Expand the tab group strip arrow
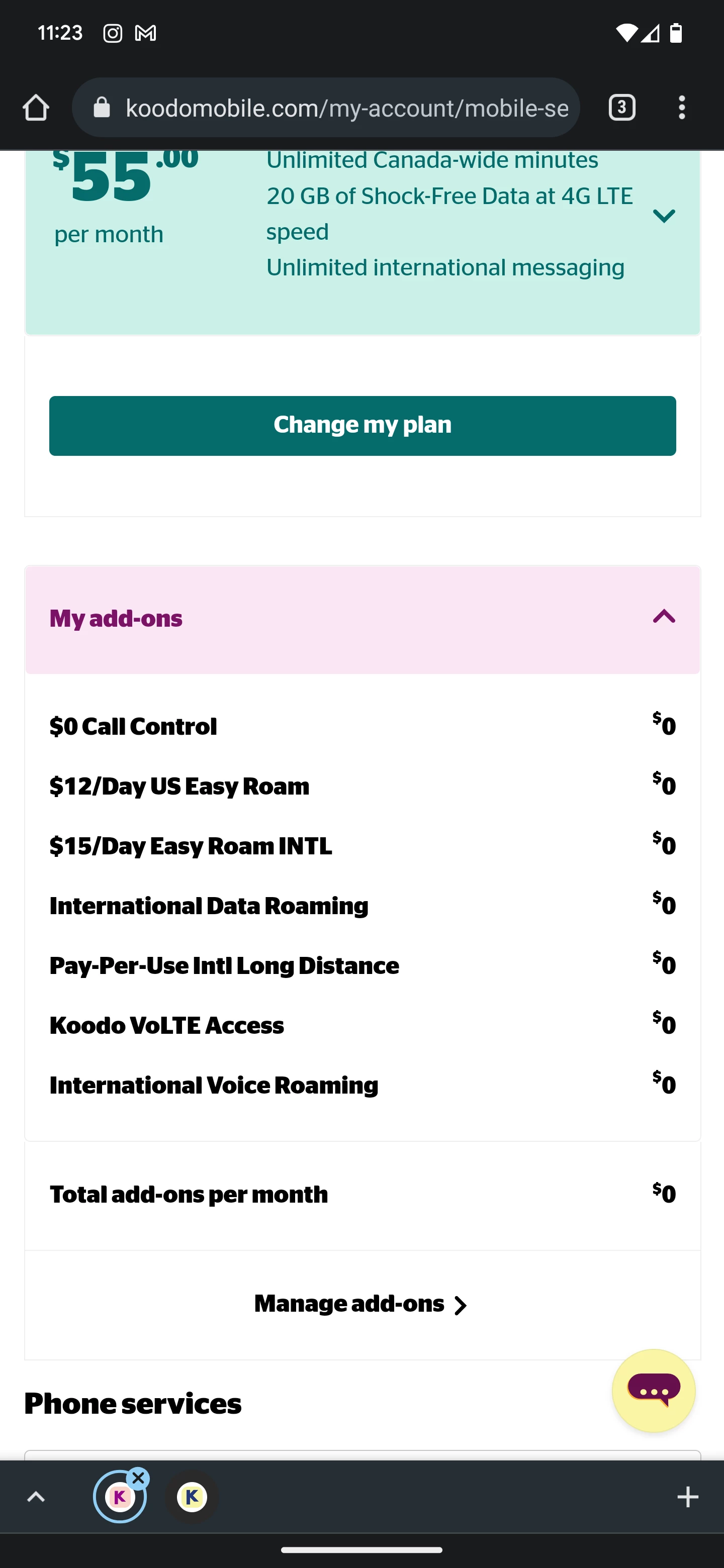 pyautogui.click(x=36, y=1497)
